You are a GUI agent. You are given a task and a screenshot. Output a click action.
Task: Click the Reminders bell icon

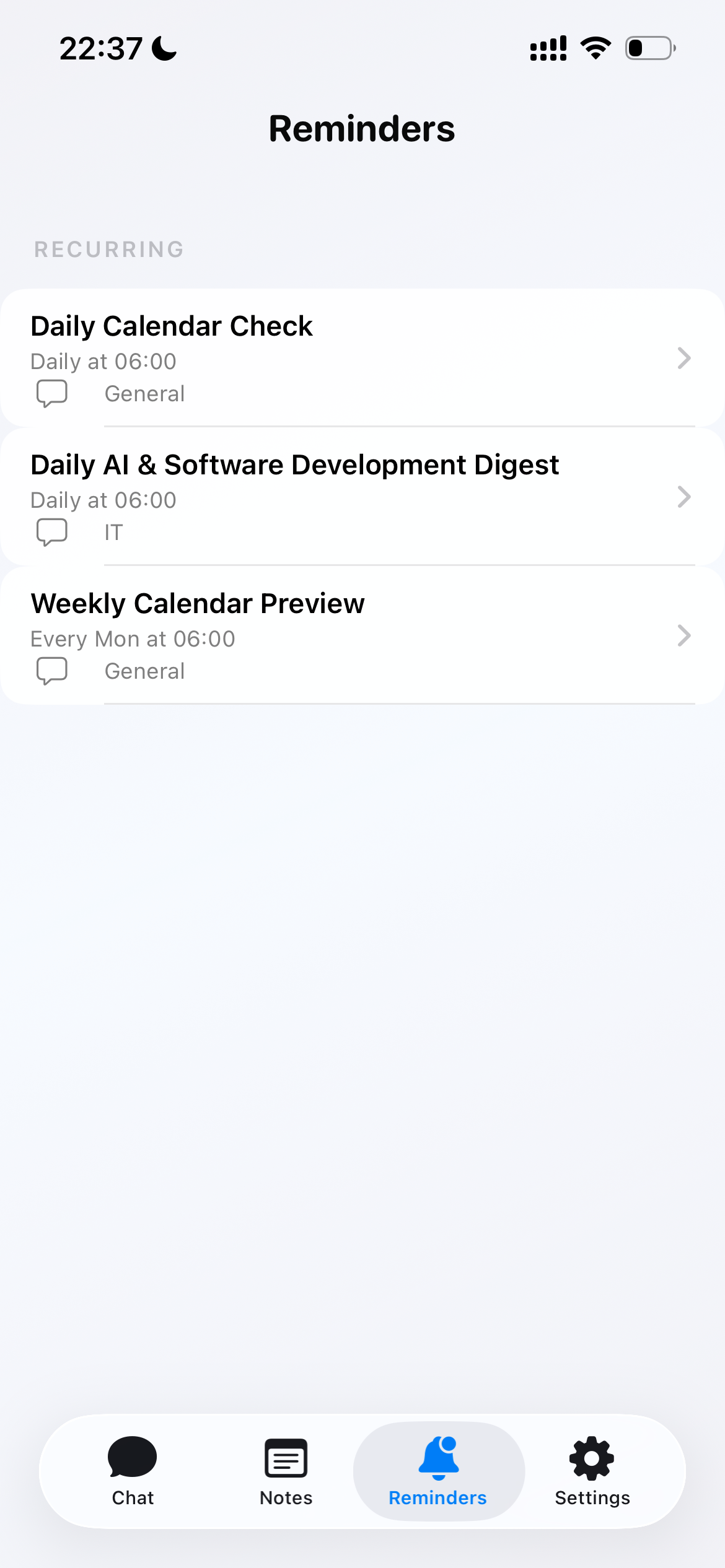[439, 1458]
